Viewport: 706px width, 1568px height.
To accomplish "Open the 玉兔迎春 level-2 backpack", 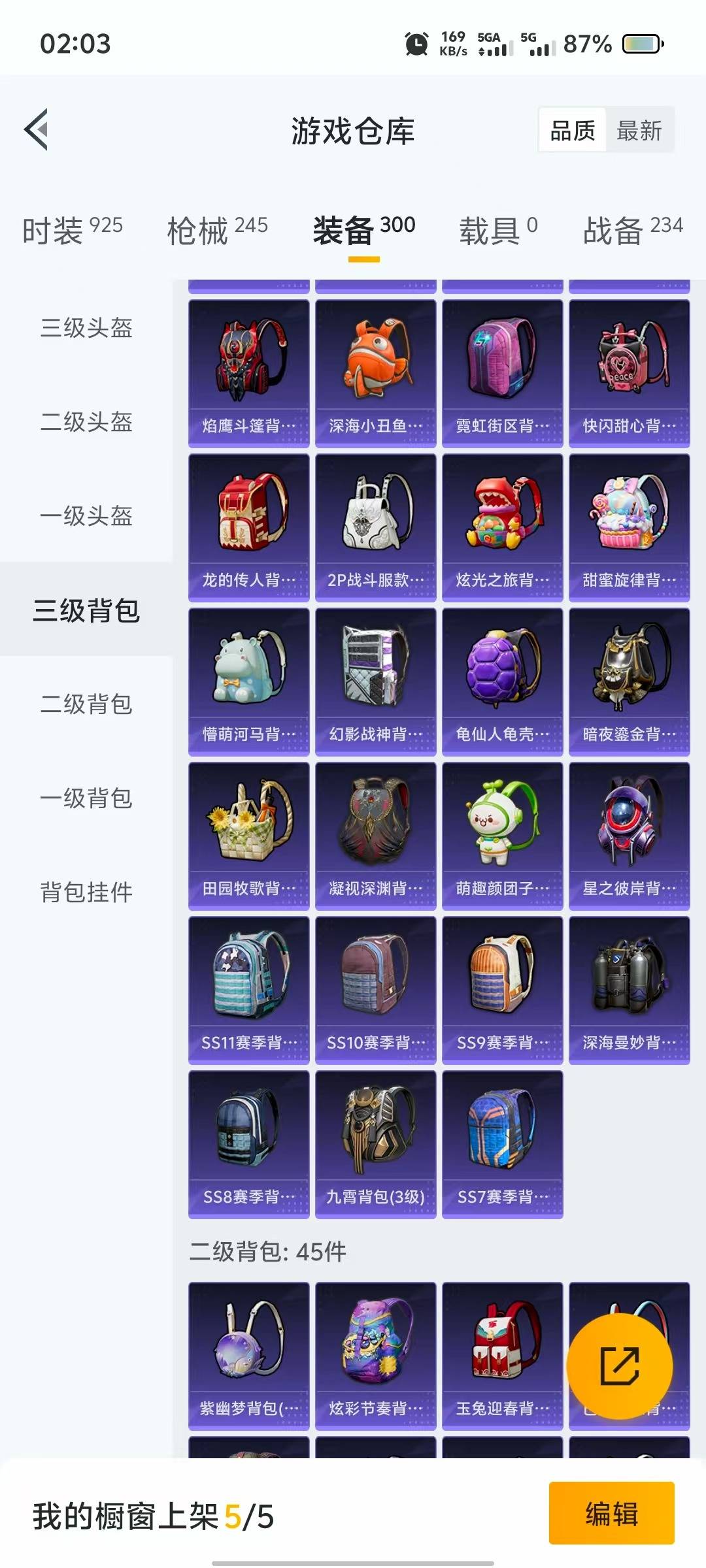I will 502,1356.
